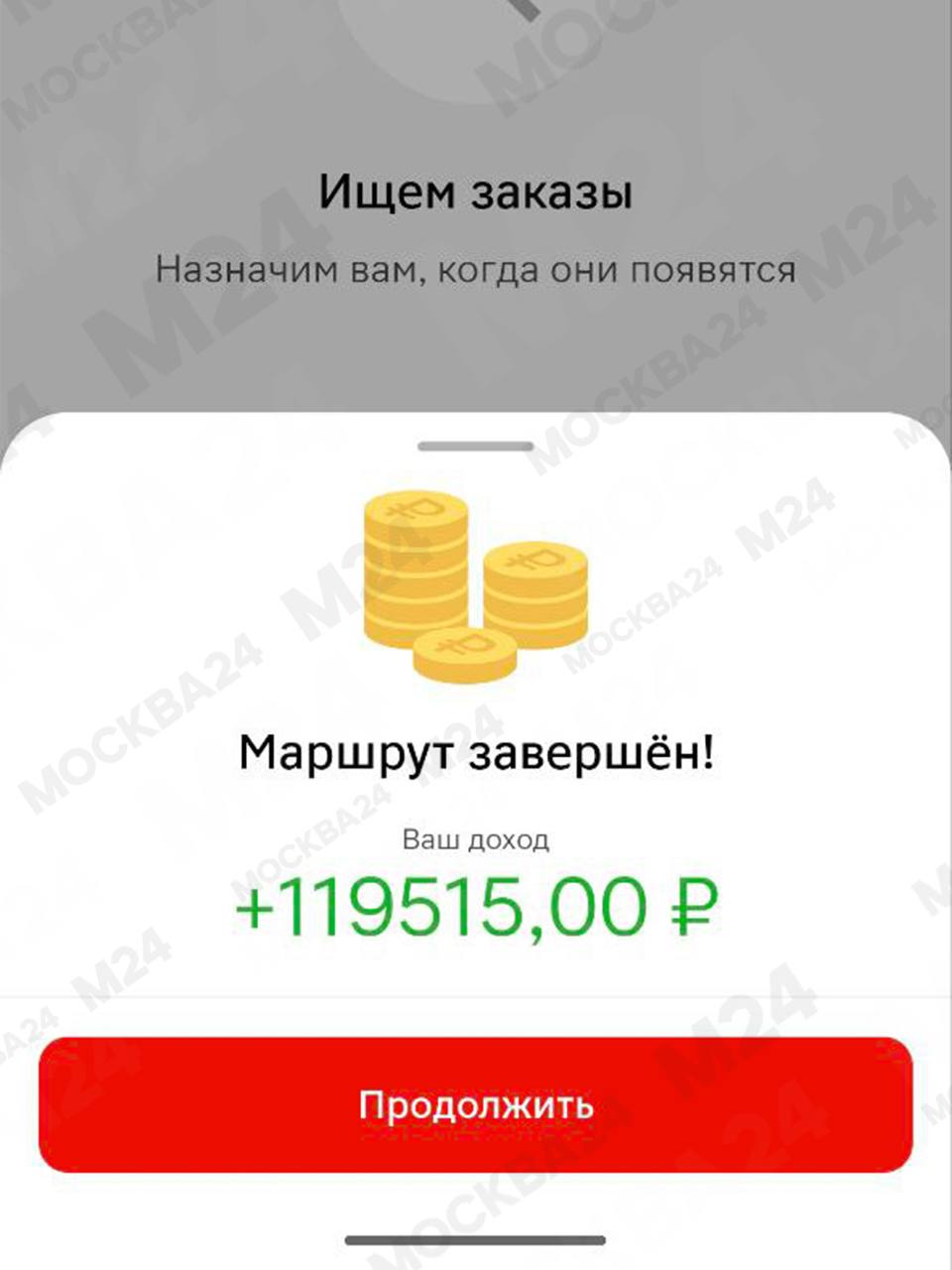Viewport: 952px width, 1270px height.
Task: Tap the Ваш доход label
Action: 476,838
